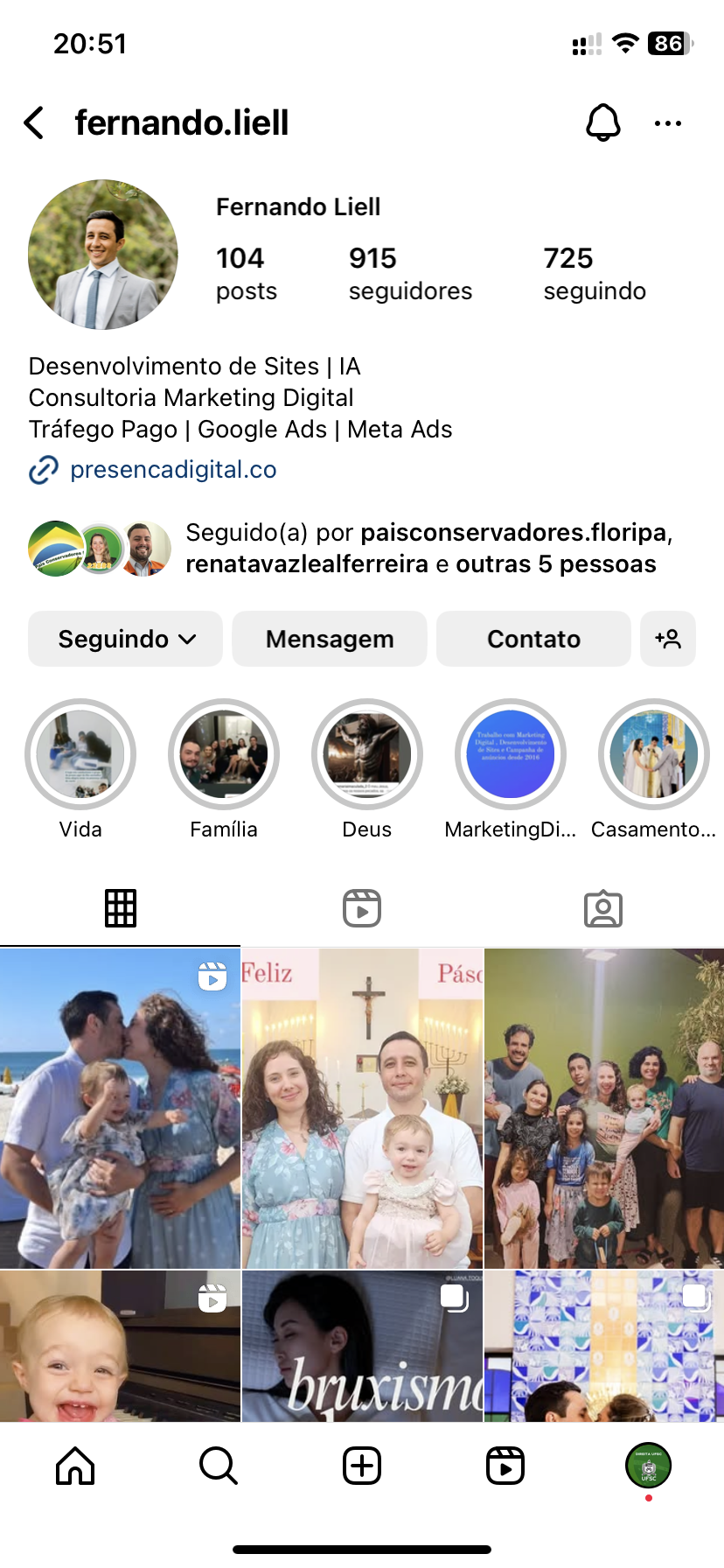View the Deus story highlight

coord(367,754)
